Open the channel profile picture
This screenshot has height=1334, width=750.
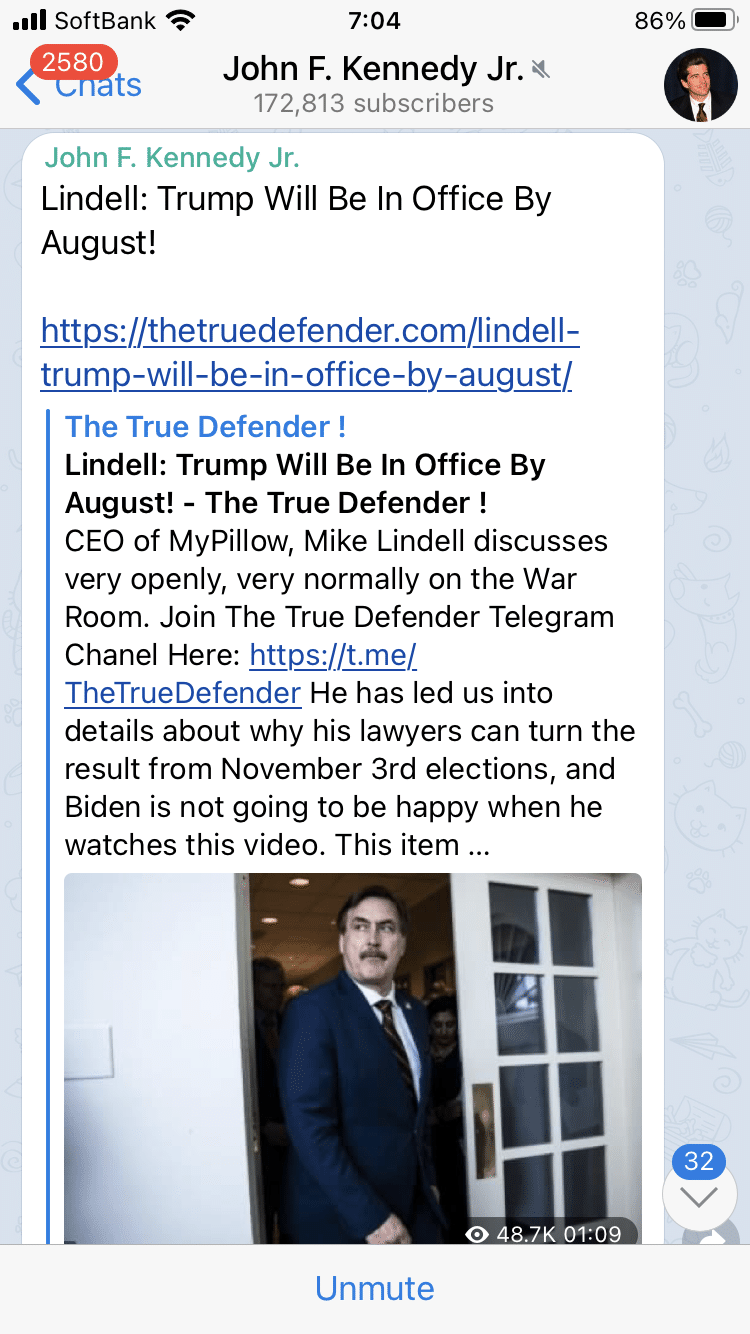click(700, 85)
